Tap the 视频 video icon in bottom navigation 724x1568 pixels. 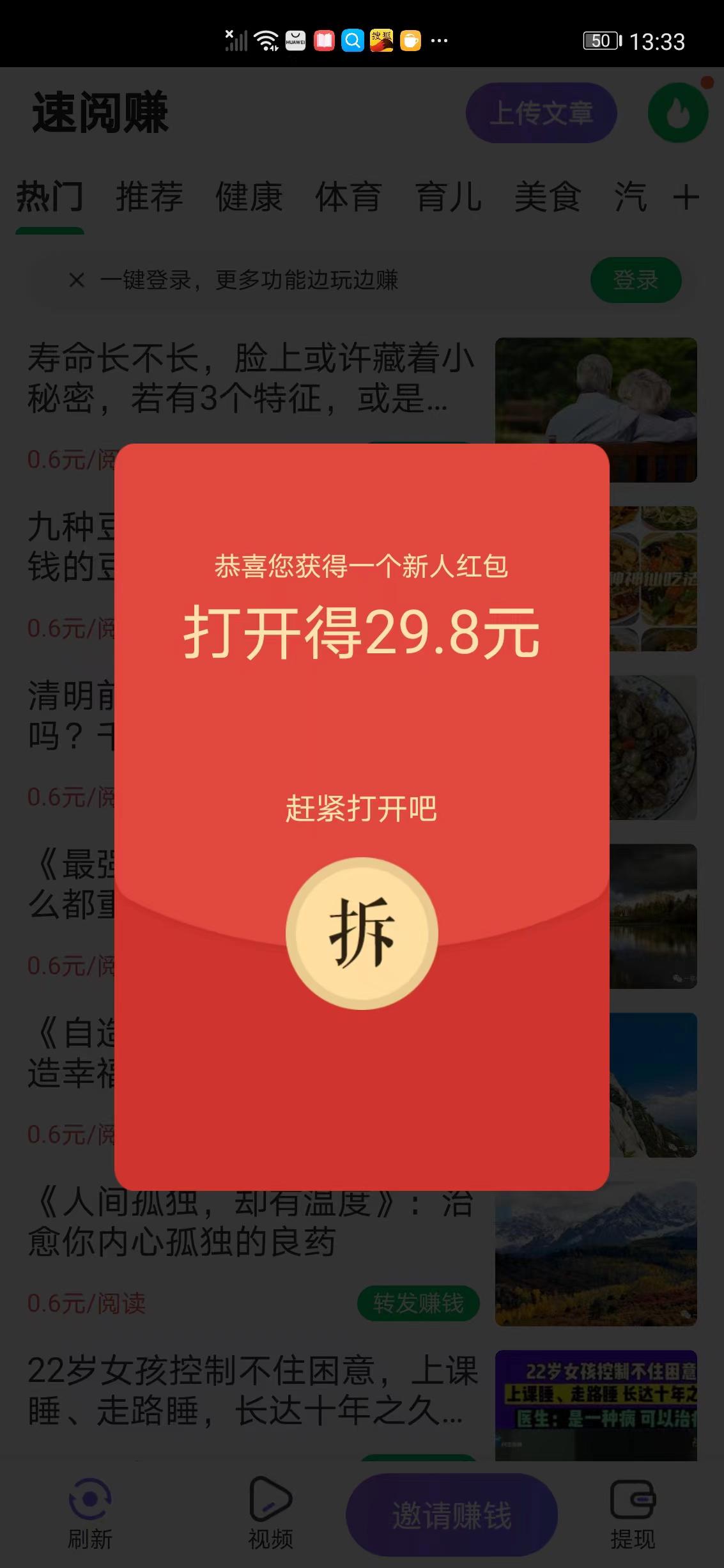click(x=271, y=1499)
